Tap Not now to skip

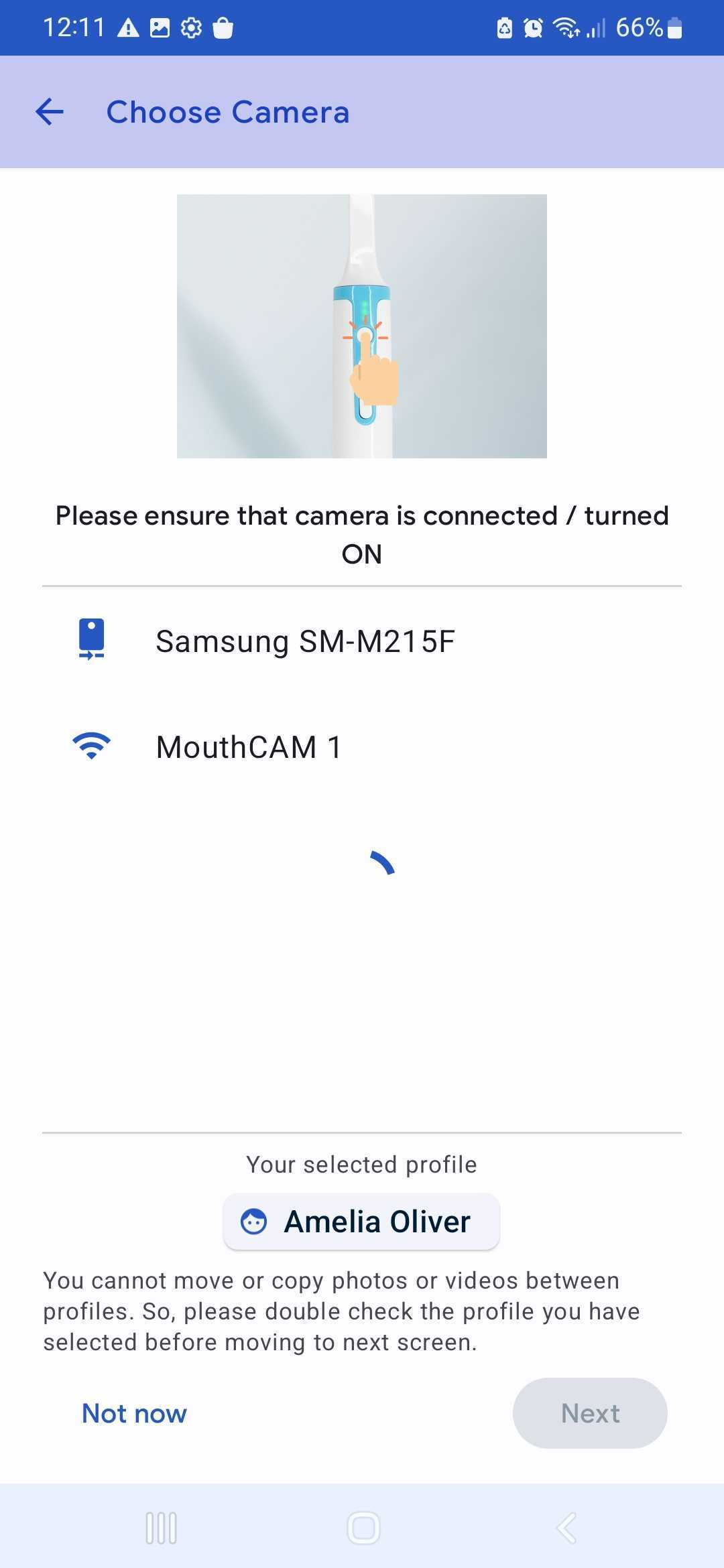pyautogui.click(x=134, y=1413)
